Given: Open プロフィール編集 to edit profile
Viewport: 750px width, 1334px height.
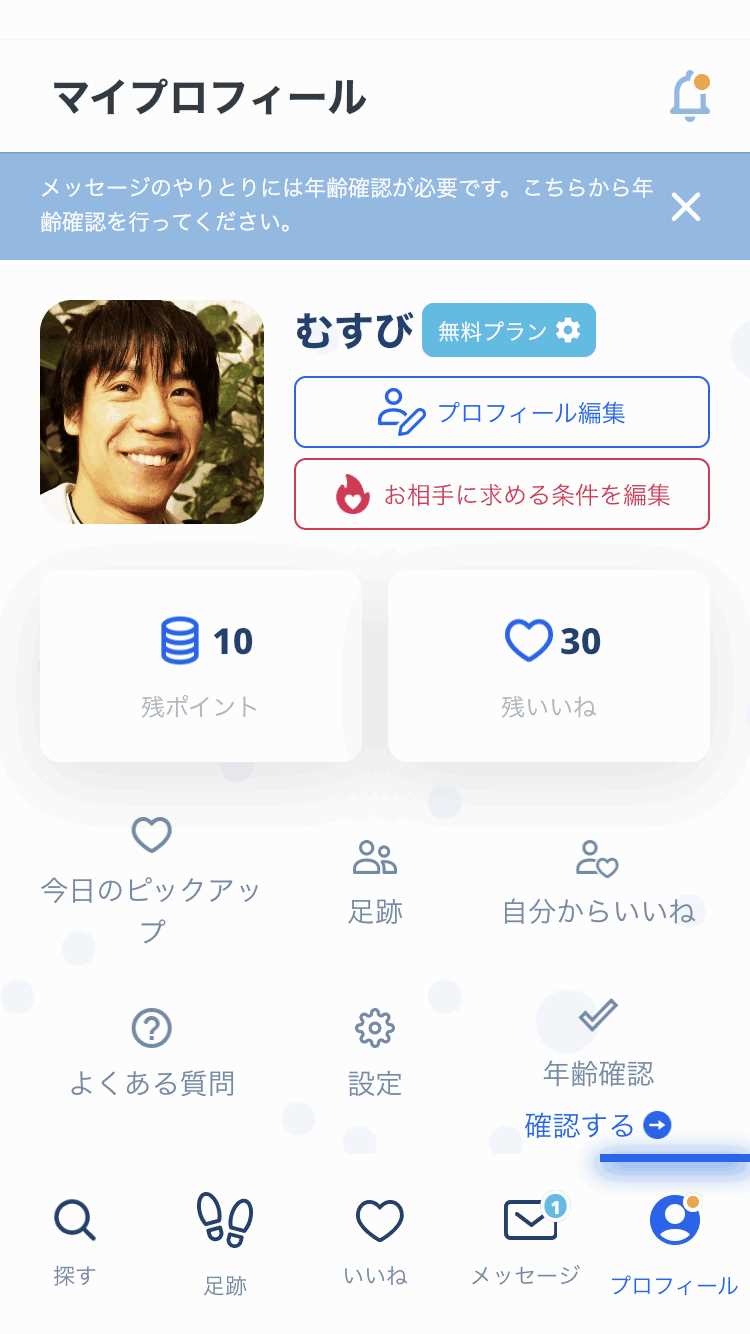Looking at the screenshot, I should 501,411.
